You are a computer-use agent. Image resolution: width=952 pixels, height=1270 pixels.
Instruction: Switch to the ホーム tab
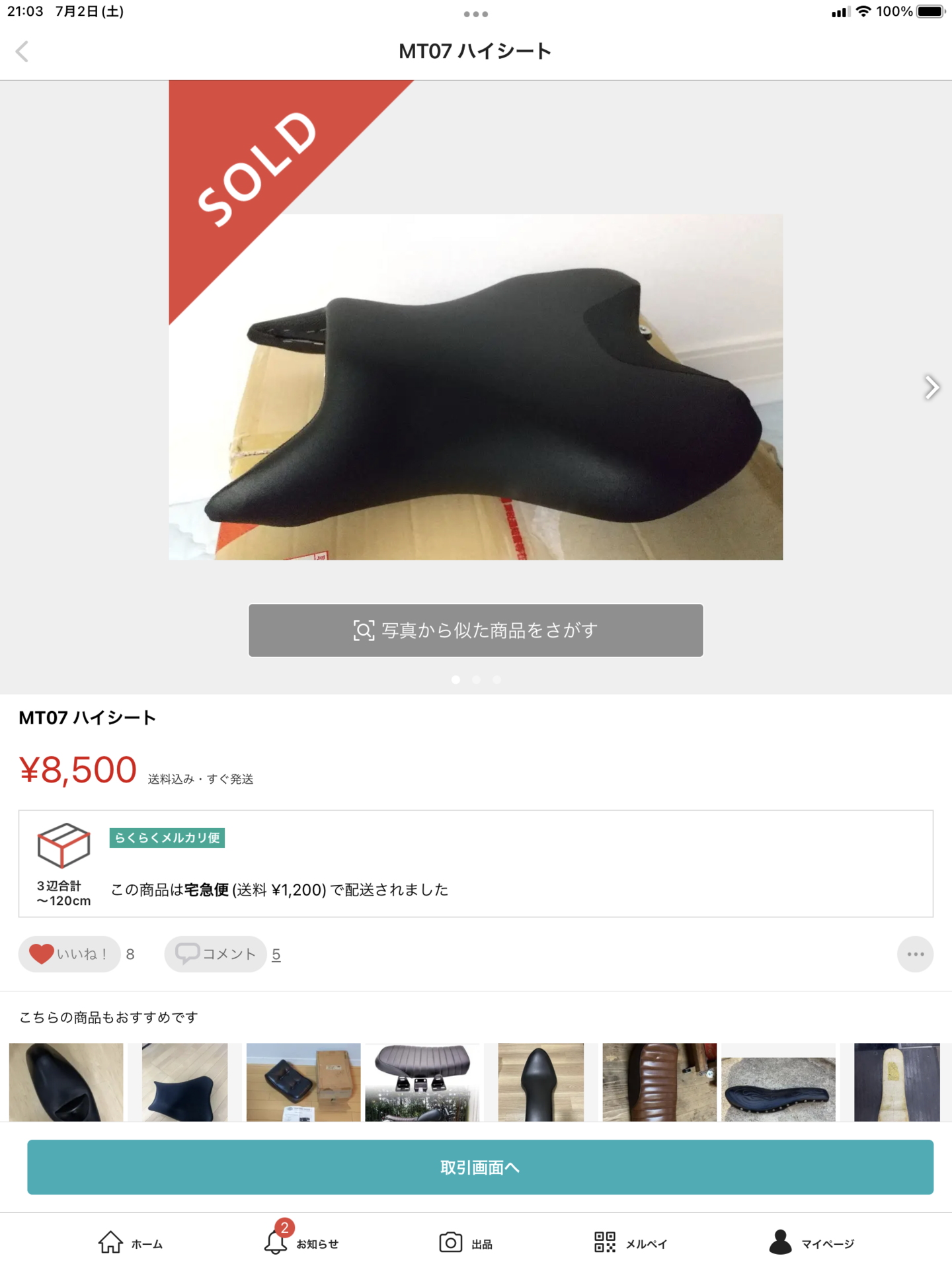click(130, 1244)
